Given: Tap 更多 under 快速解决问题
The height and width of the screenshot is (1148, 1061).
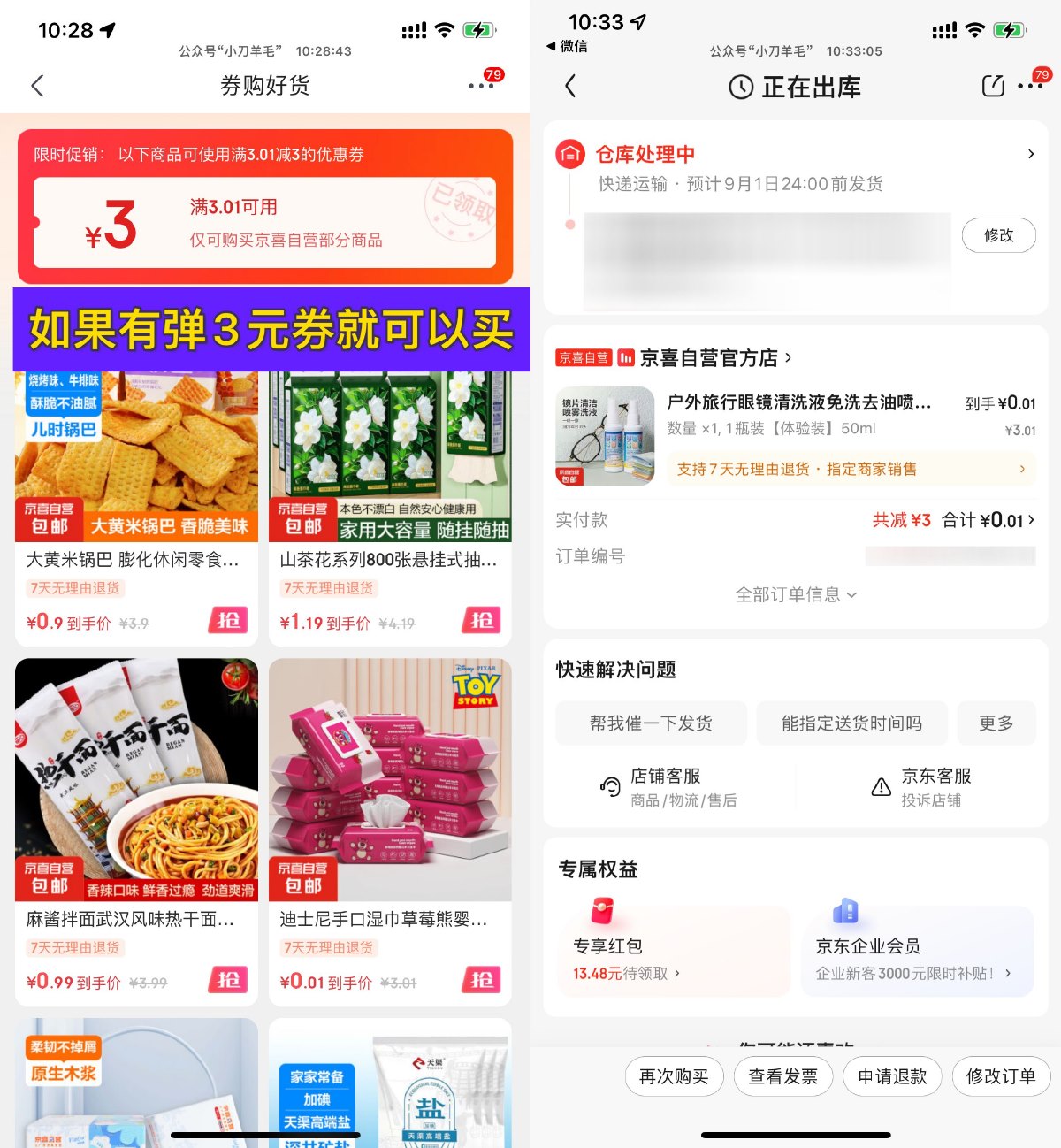Looking at the screenshot, I should point(996,723).
